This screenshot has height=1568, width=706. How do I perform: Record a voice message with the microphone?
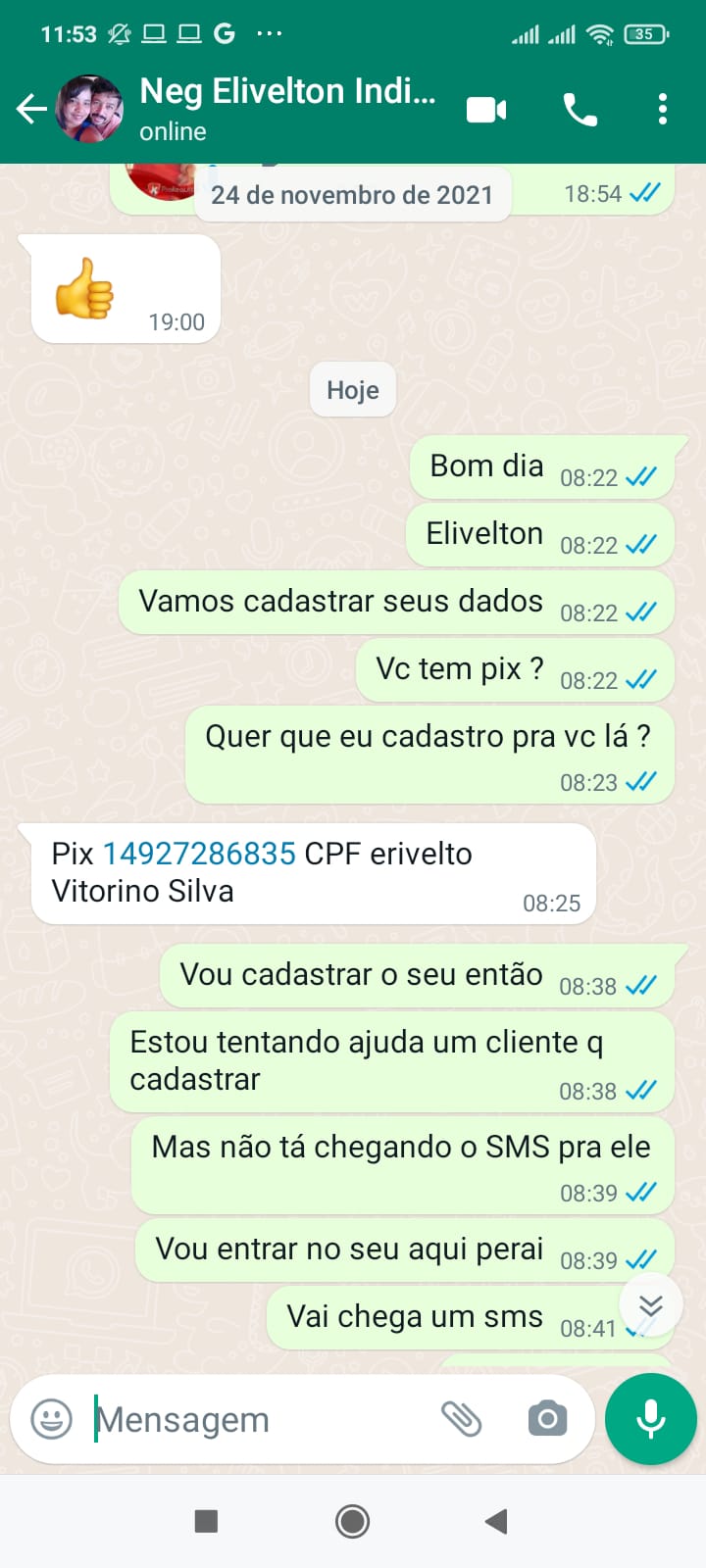651,1419
